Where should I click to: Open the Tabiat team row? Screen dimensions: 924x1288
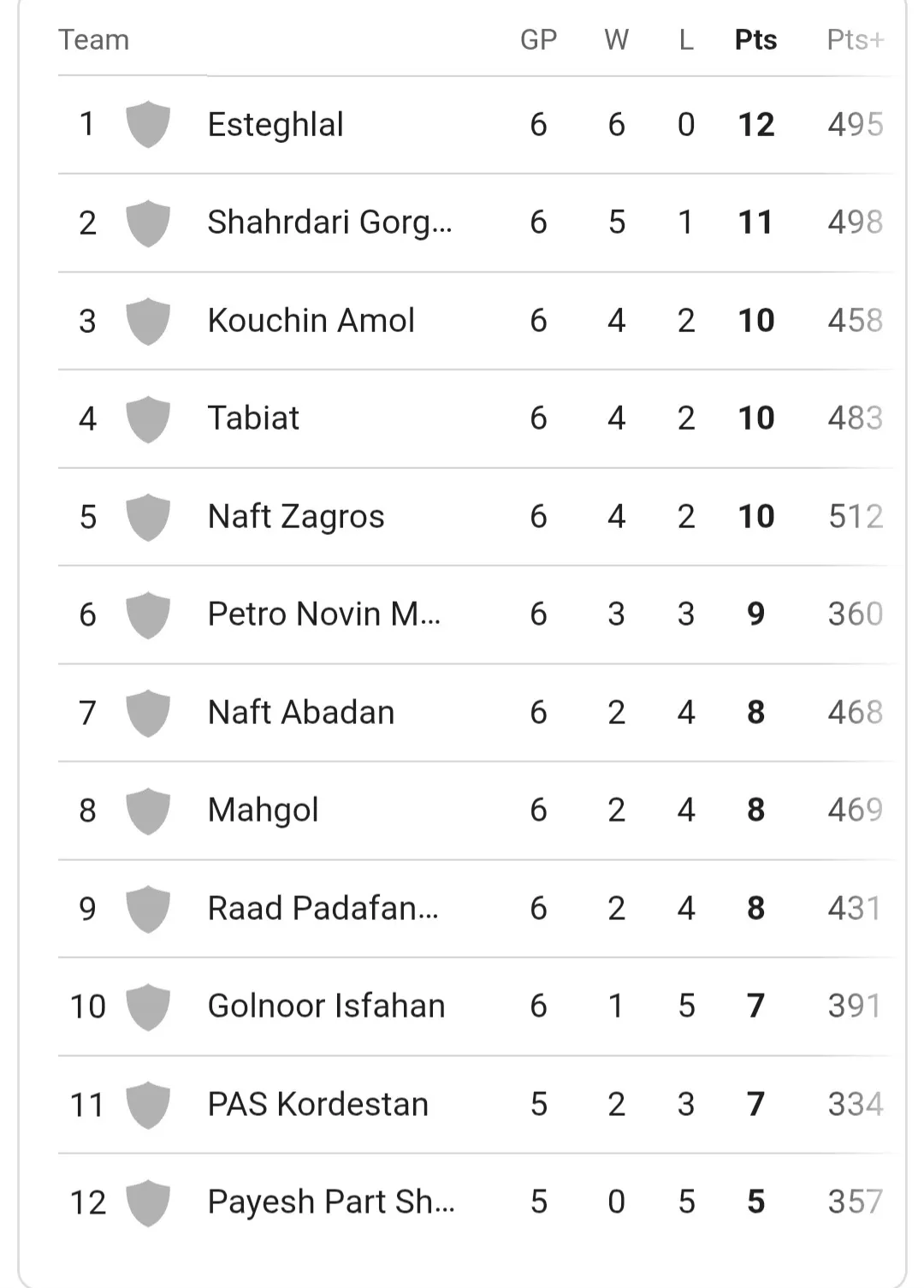(253, 418)
